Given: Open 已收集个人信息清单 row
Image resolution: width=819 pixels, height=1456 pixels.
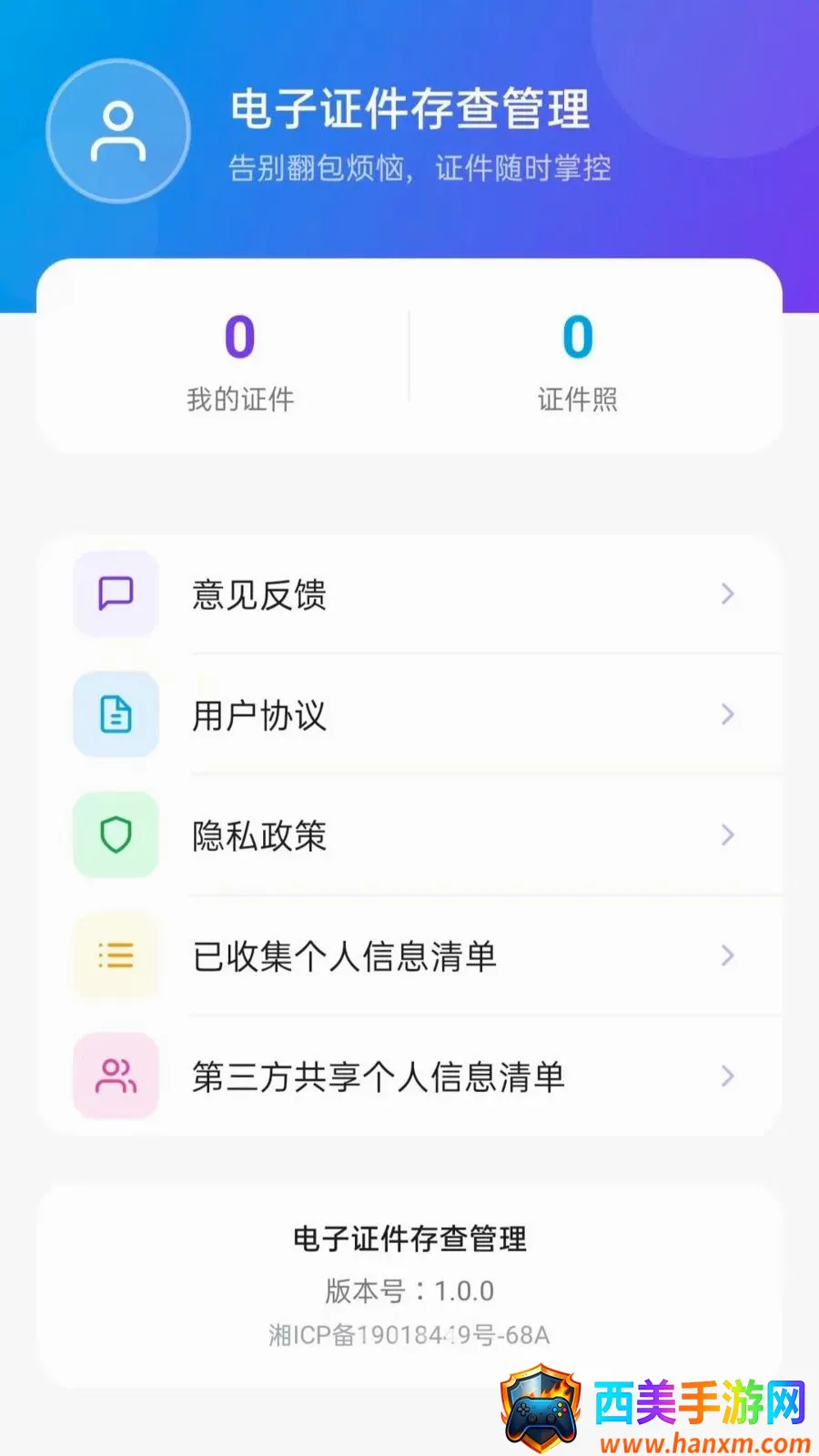Looking at the screenshot, I should (x=409, y=955).
